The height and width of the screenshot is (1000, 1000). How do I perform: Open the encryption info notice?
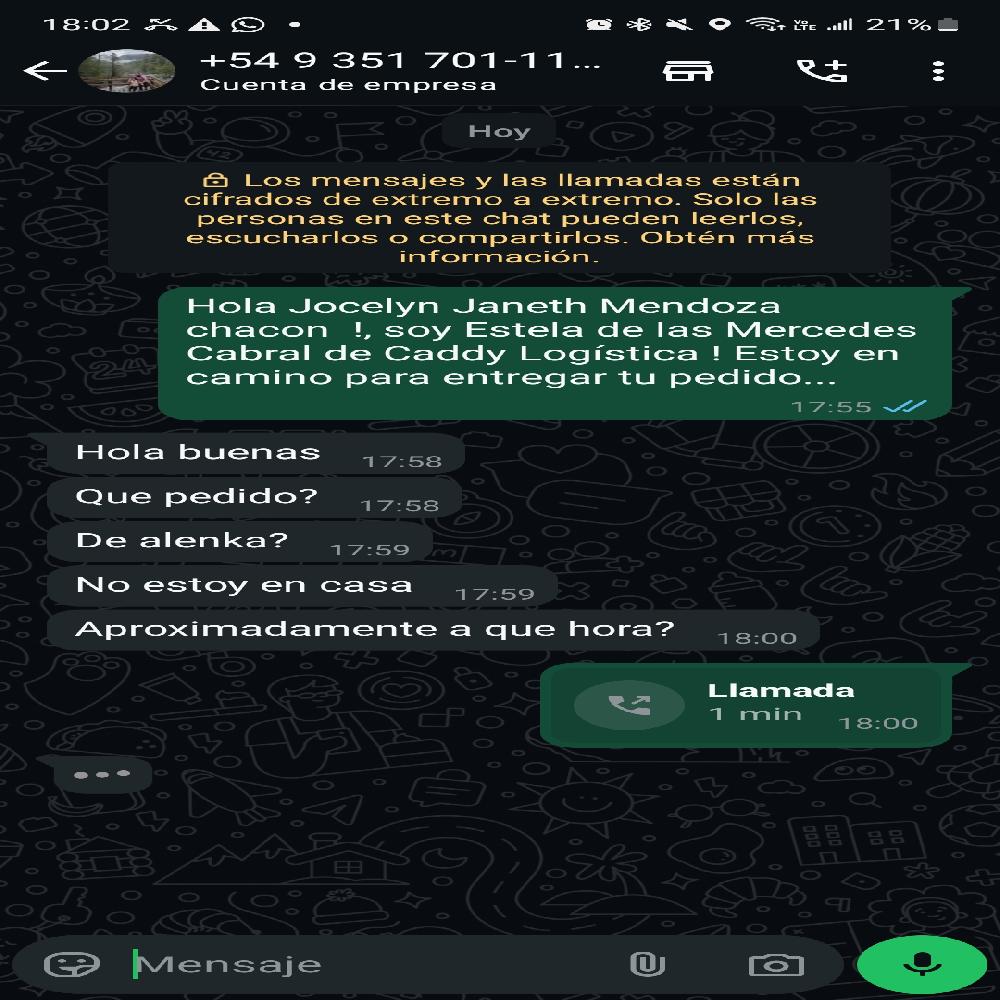(499, 218)
